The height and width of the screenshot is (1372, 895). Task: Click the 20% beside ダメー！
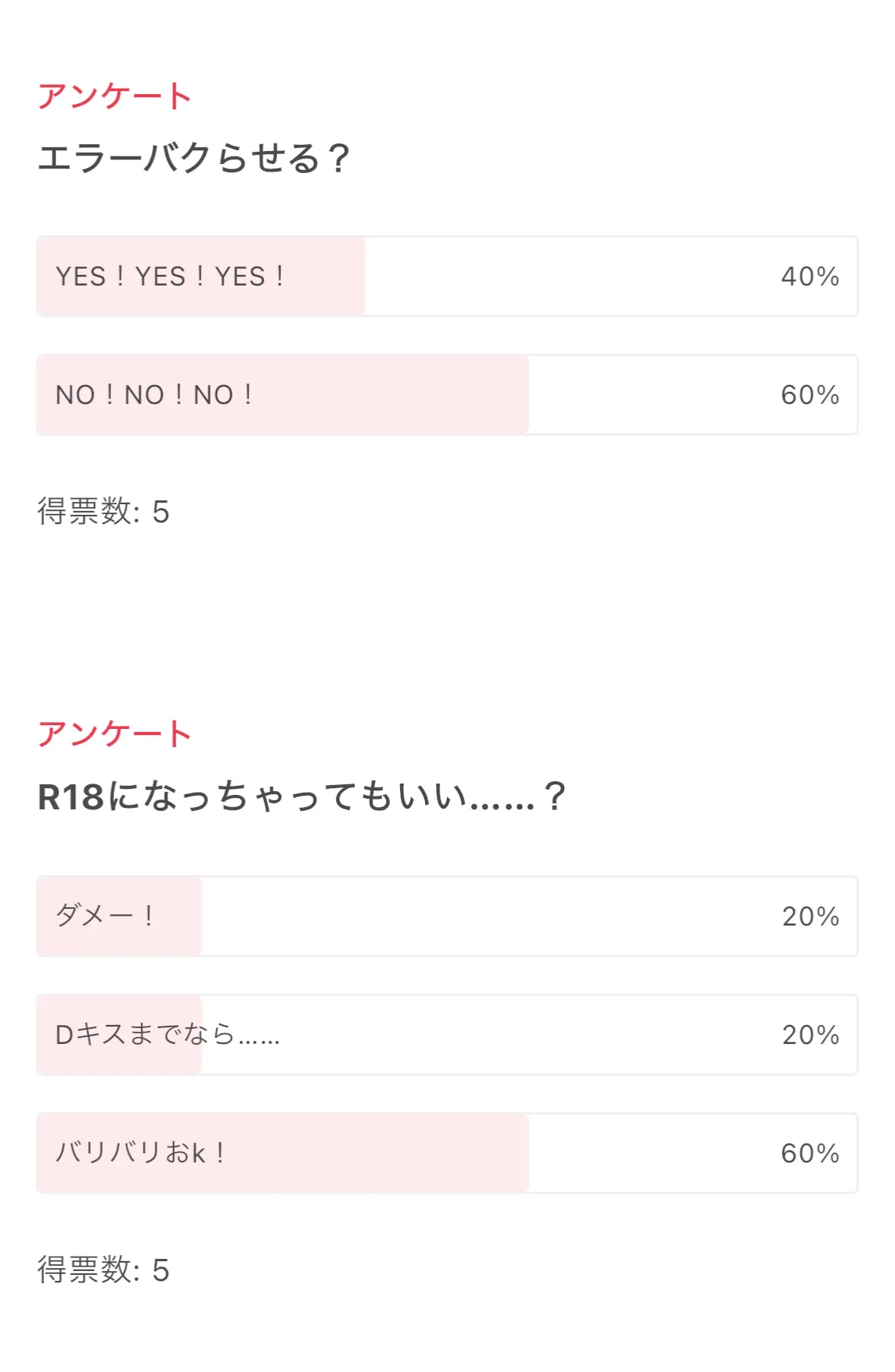pos(810,917)
